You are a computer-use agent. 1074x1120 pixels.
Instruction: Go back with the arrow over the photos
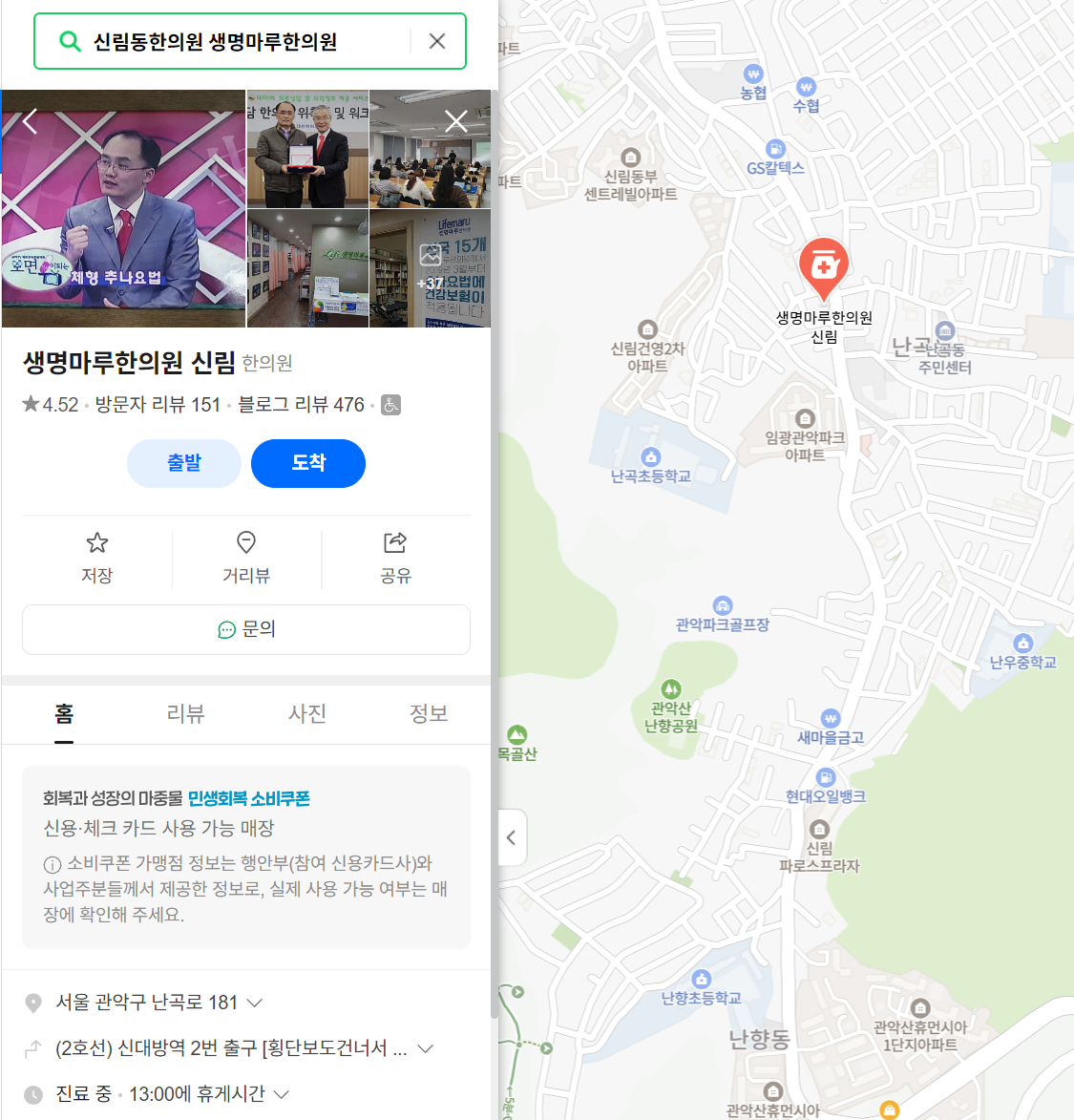30,121
